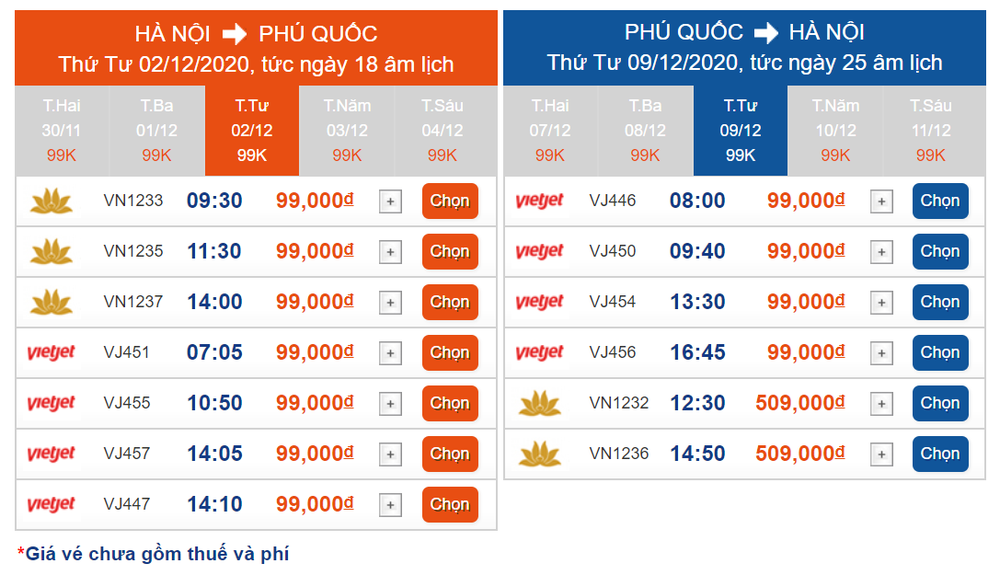Expand details for flight VJ455
Viewport: 1000px width, 575px height.
pos(391,404)
